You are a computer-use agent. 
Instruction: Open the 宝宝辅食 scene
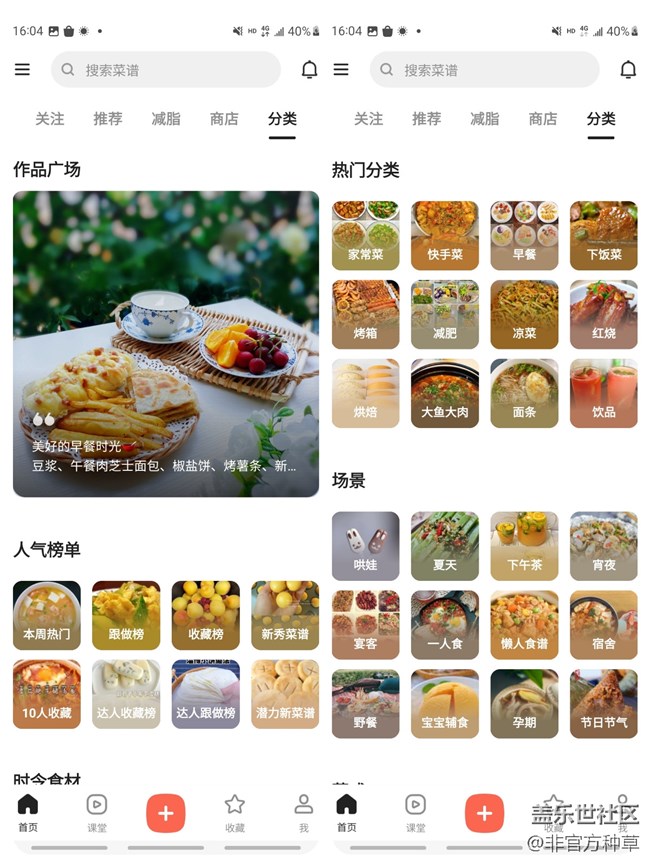pyautogui.click(x=445, y=703)
